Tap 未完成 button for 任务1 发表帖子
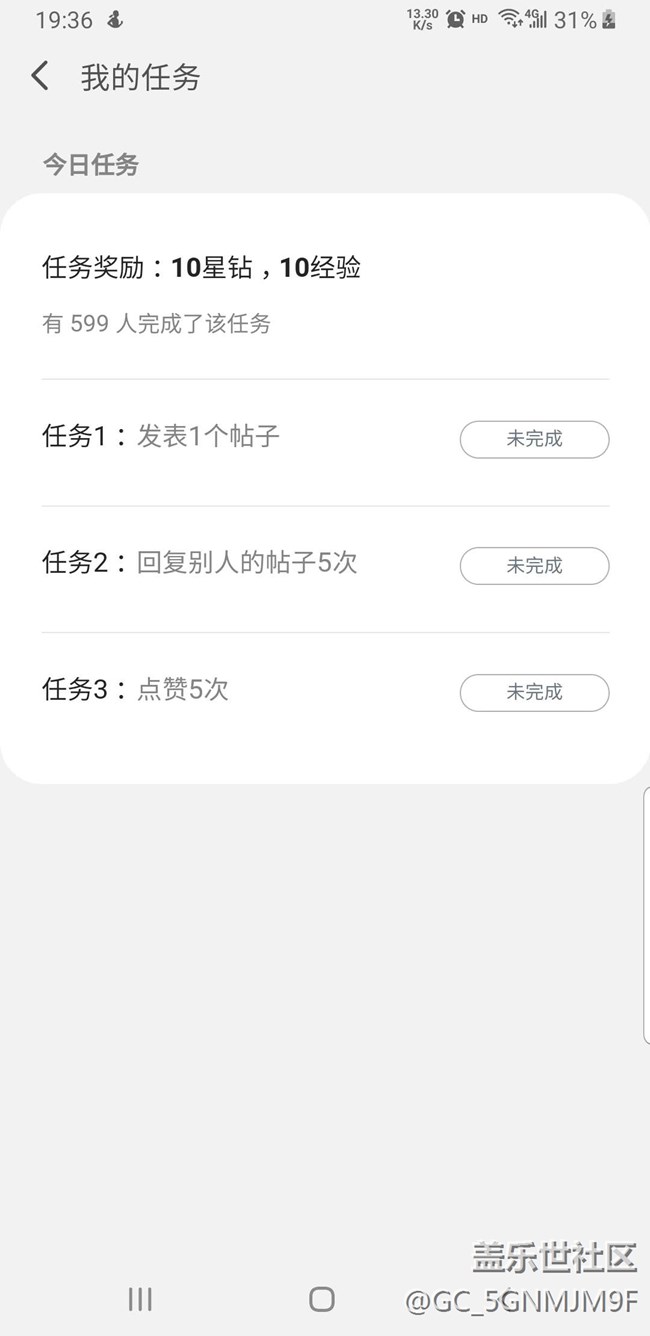 point(534,439)
